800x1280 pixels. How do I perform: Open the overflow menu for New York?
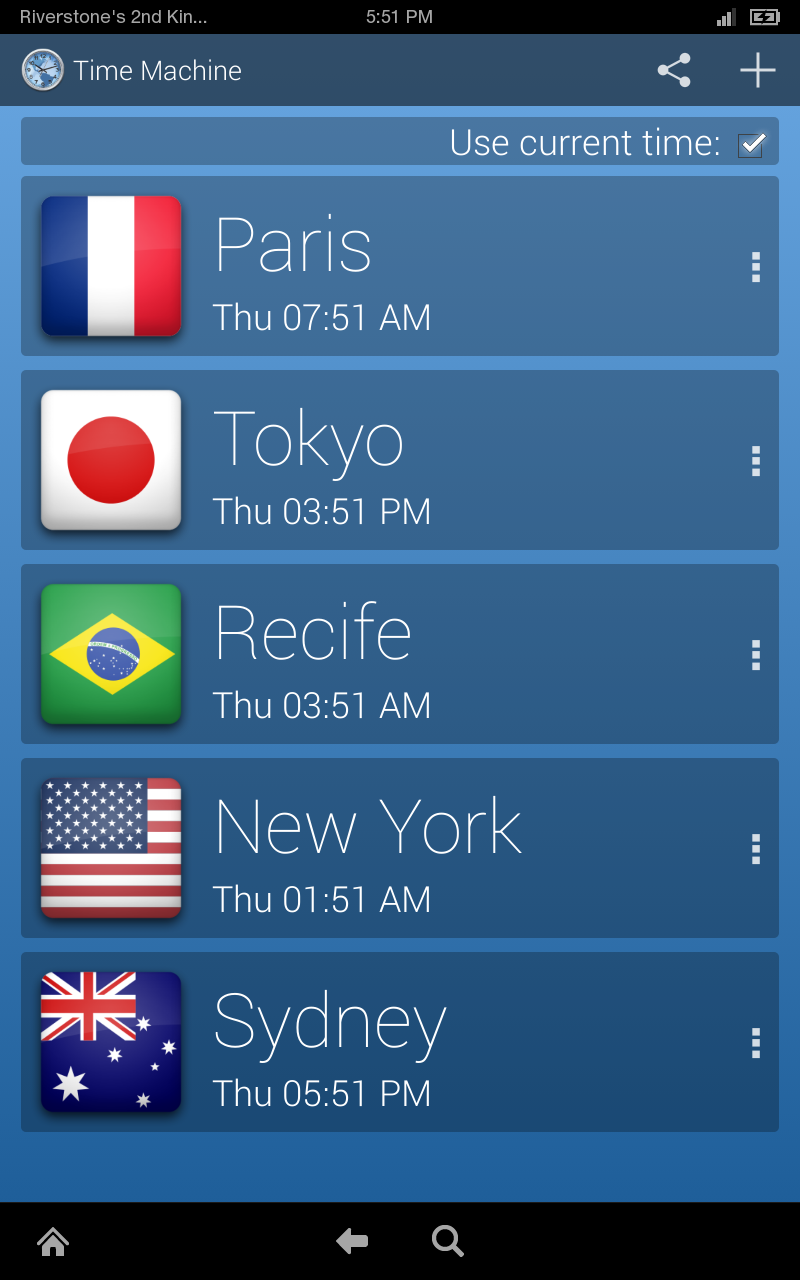point(755,848)
